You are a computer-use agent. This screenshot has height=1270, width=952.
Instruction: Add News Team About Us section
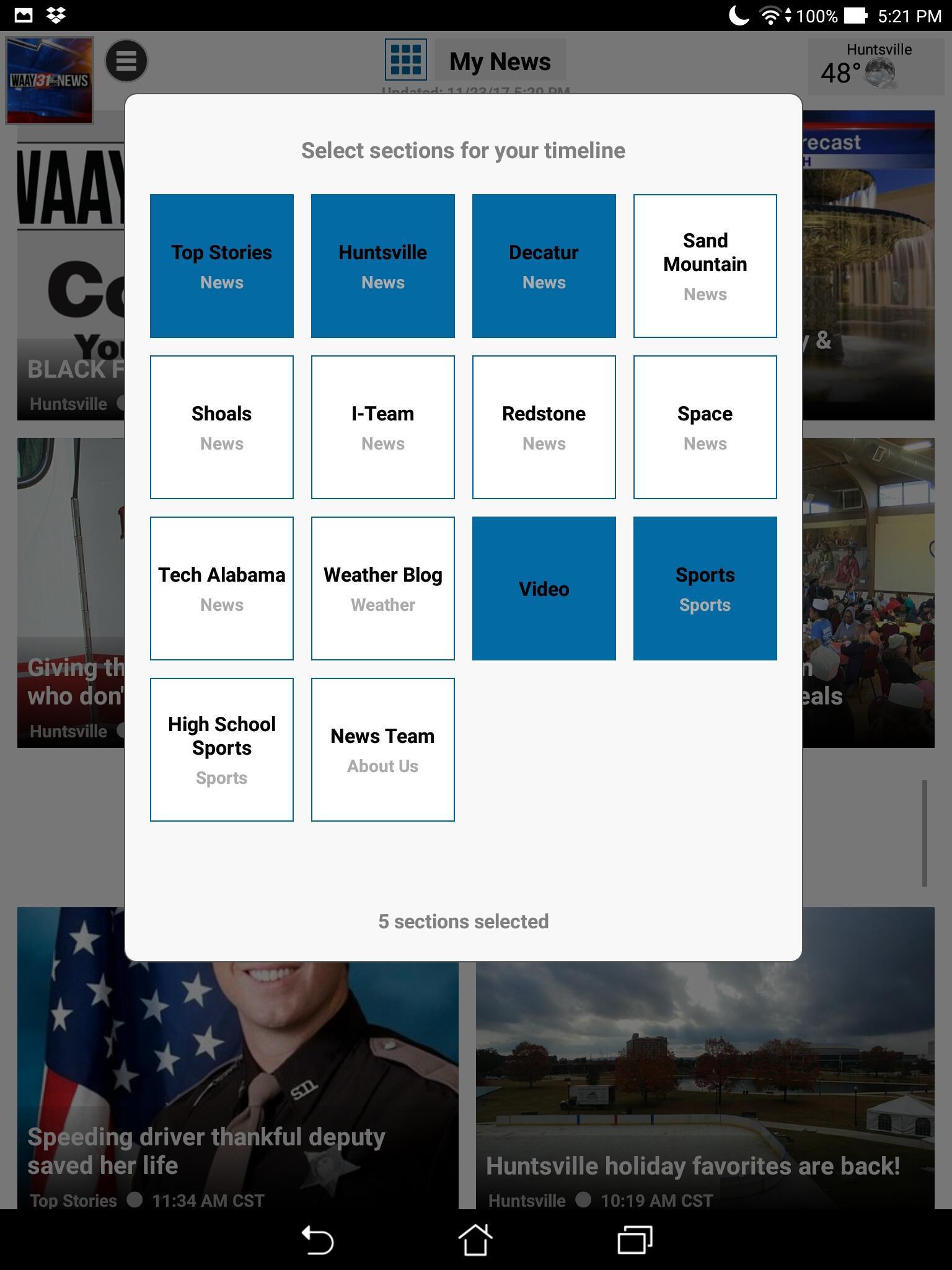382,750
